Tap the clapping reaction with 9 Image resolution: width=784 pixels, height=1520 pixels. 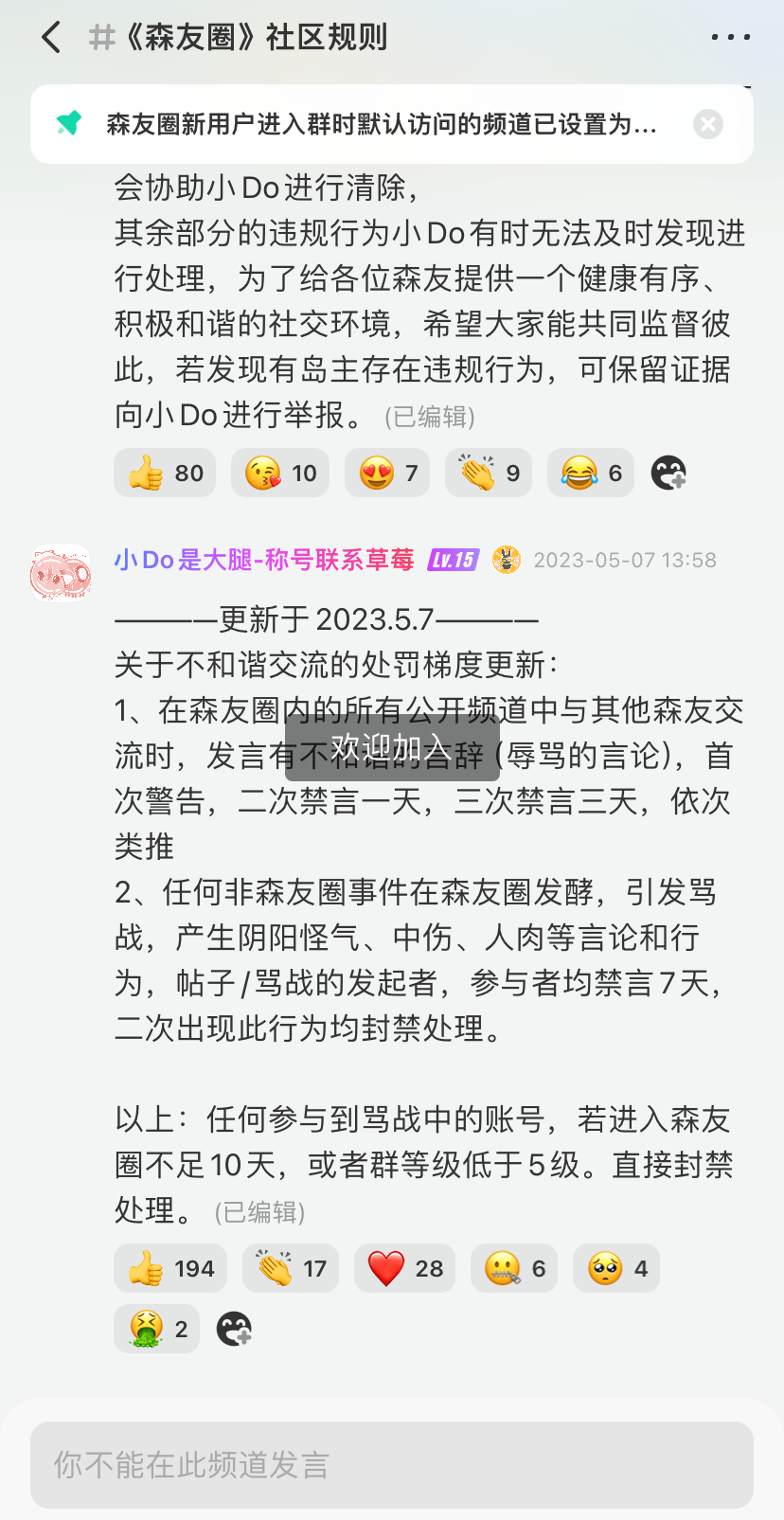[x=489, y=473]
